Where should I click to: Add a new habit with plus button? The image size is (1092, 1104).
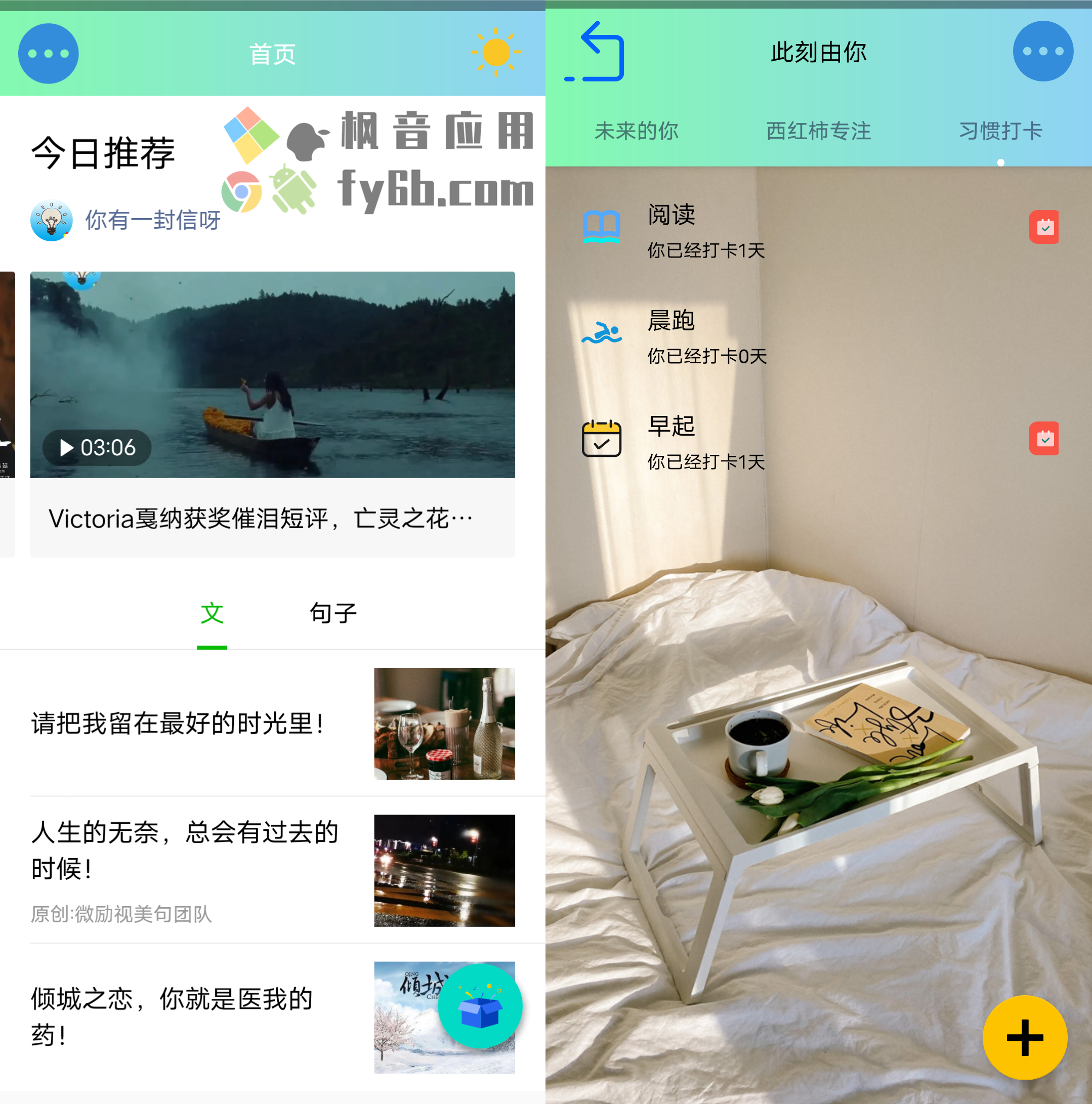click(1025, 1037)
